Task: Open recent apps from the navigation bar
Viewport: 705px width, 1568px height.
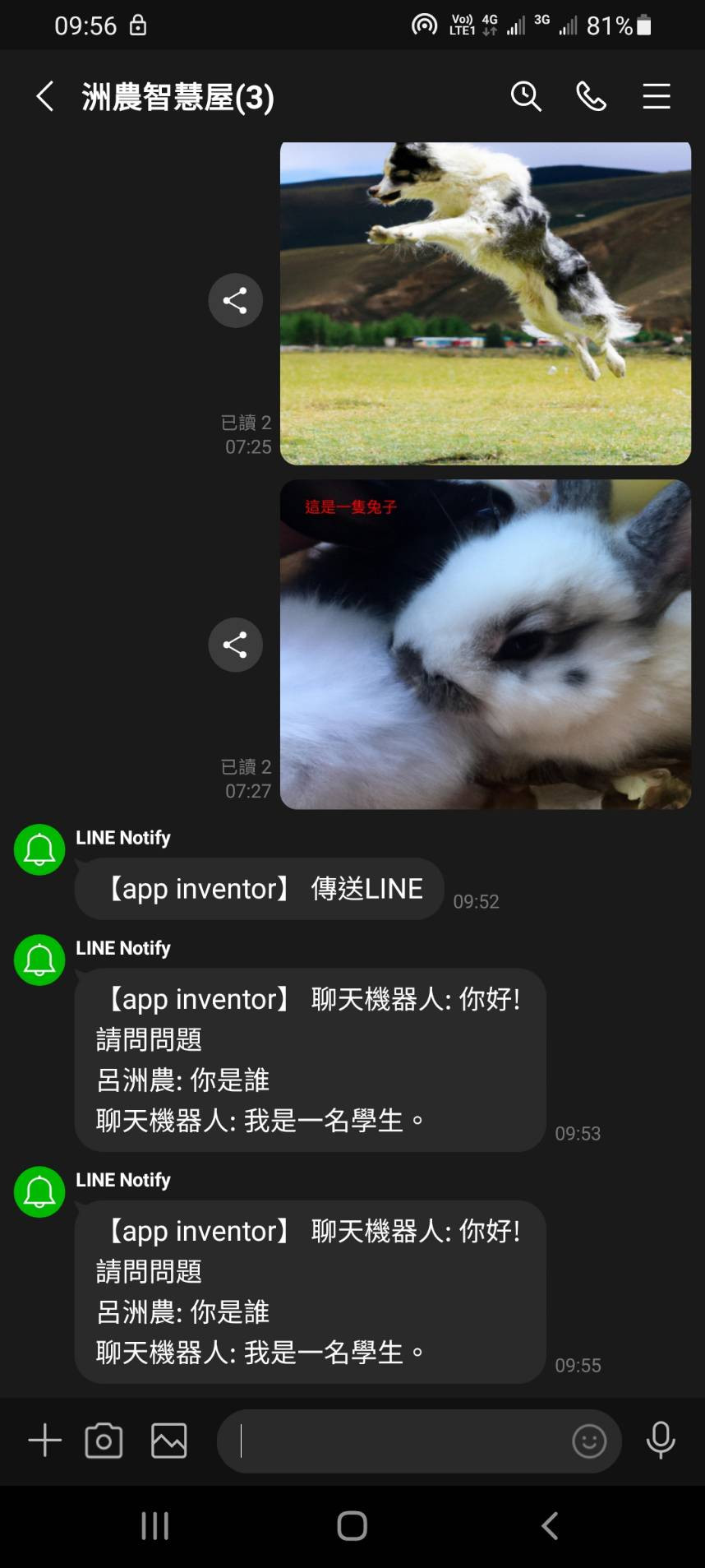Action: pos(154,1526)
